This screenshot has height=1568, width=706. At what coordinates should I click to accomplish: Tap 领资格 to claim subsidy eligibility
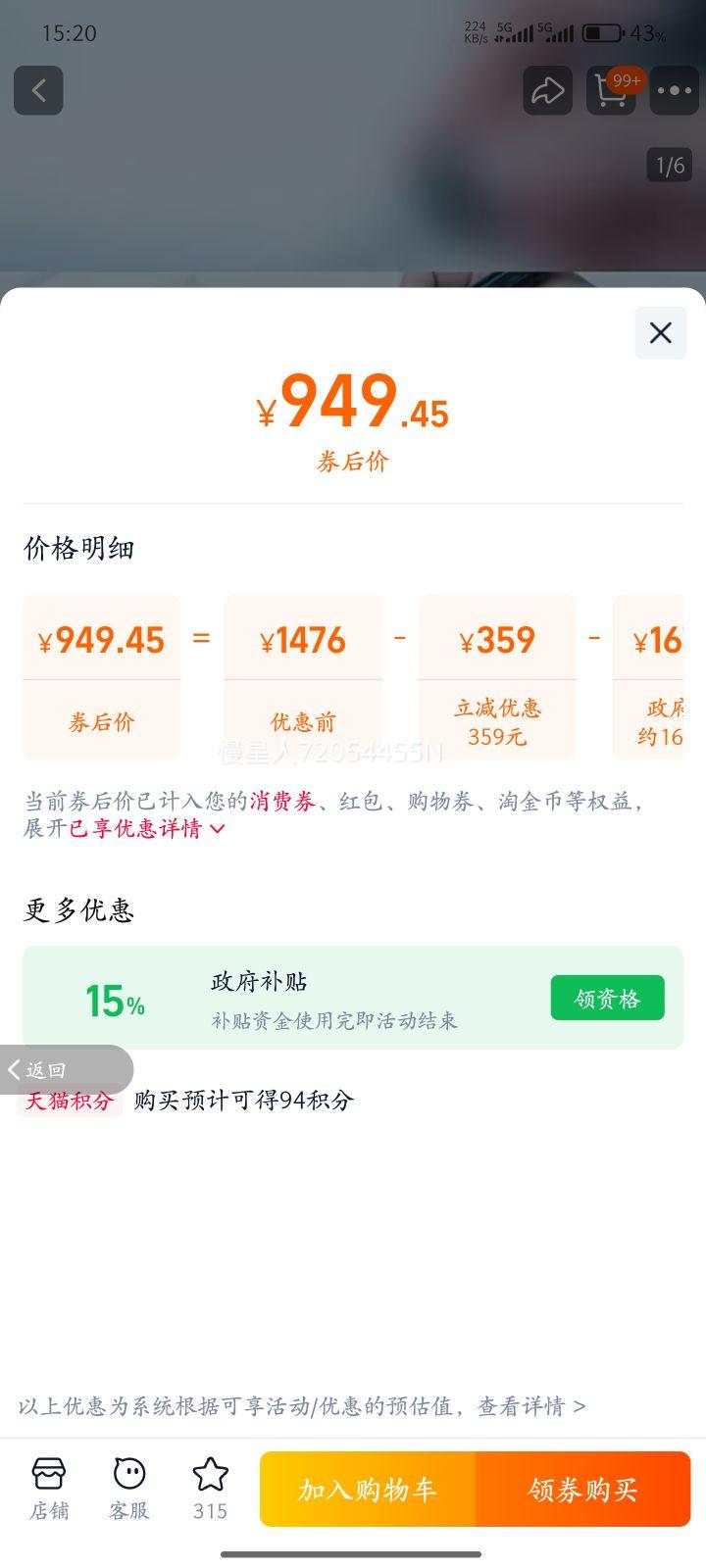click(607, 997)
